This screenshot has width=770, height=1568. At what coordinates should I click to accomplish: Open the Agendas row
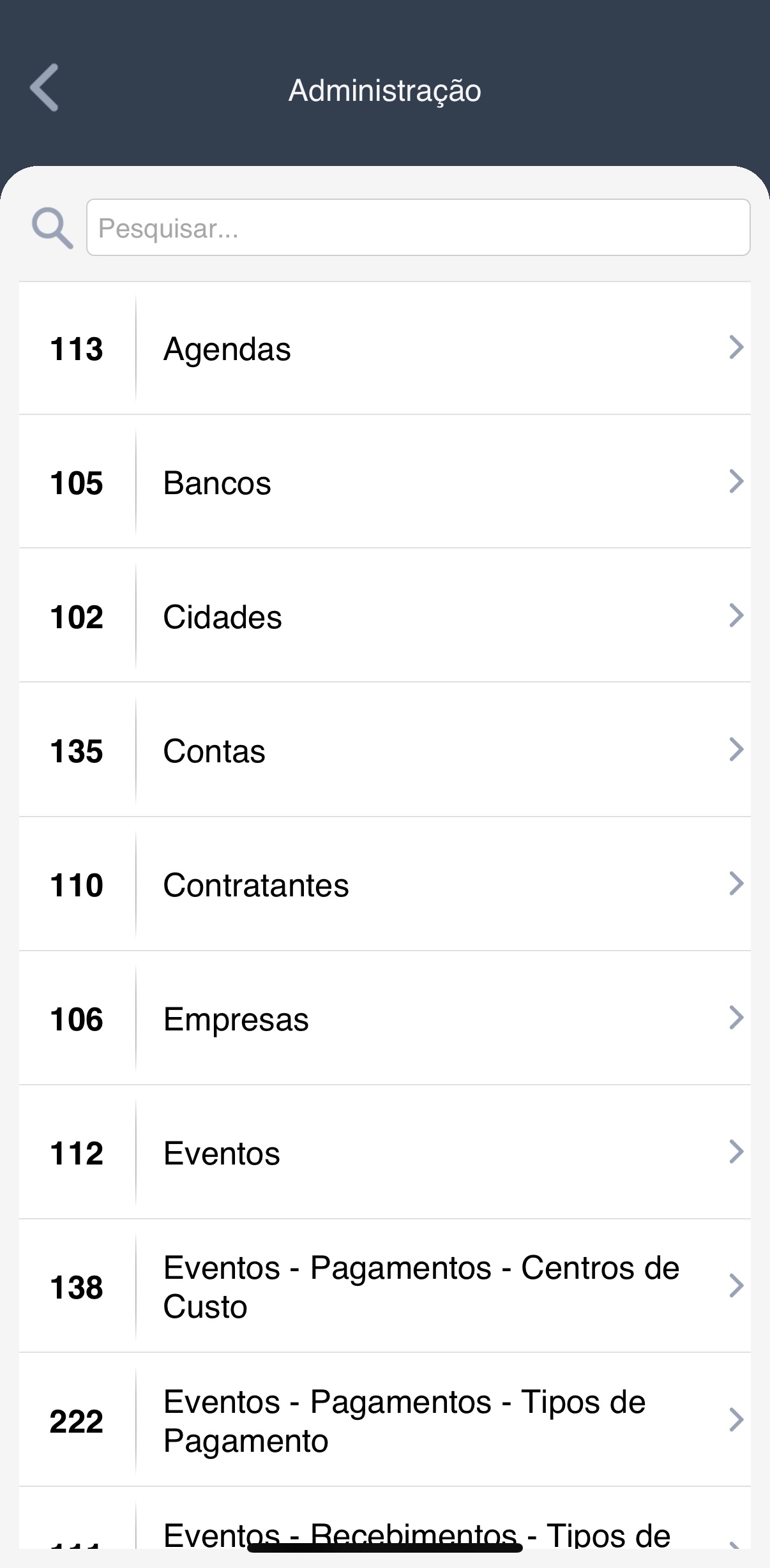tap(384, 349)
